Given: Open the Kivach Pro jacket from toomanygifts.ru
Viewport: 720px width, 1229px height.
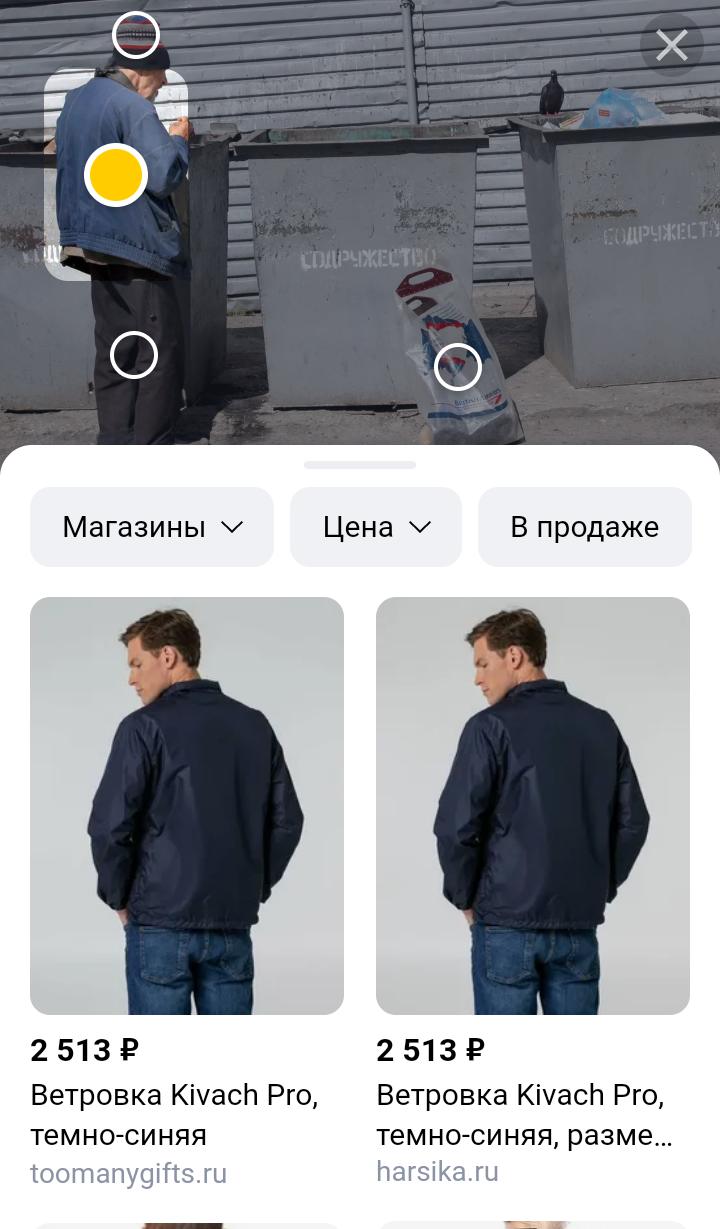Looking at the screenshot, I should [187, 892].
